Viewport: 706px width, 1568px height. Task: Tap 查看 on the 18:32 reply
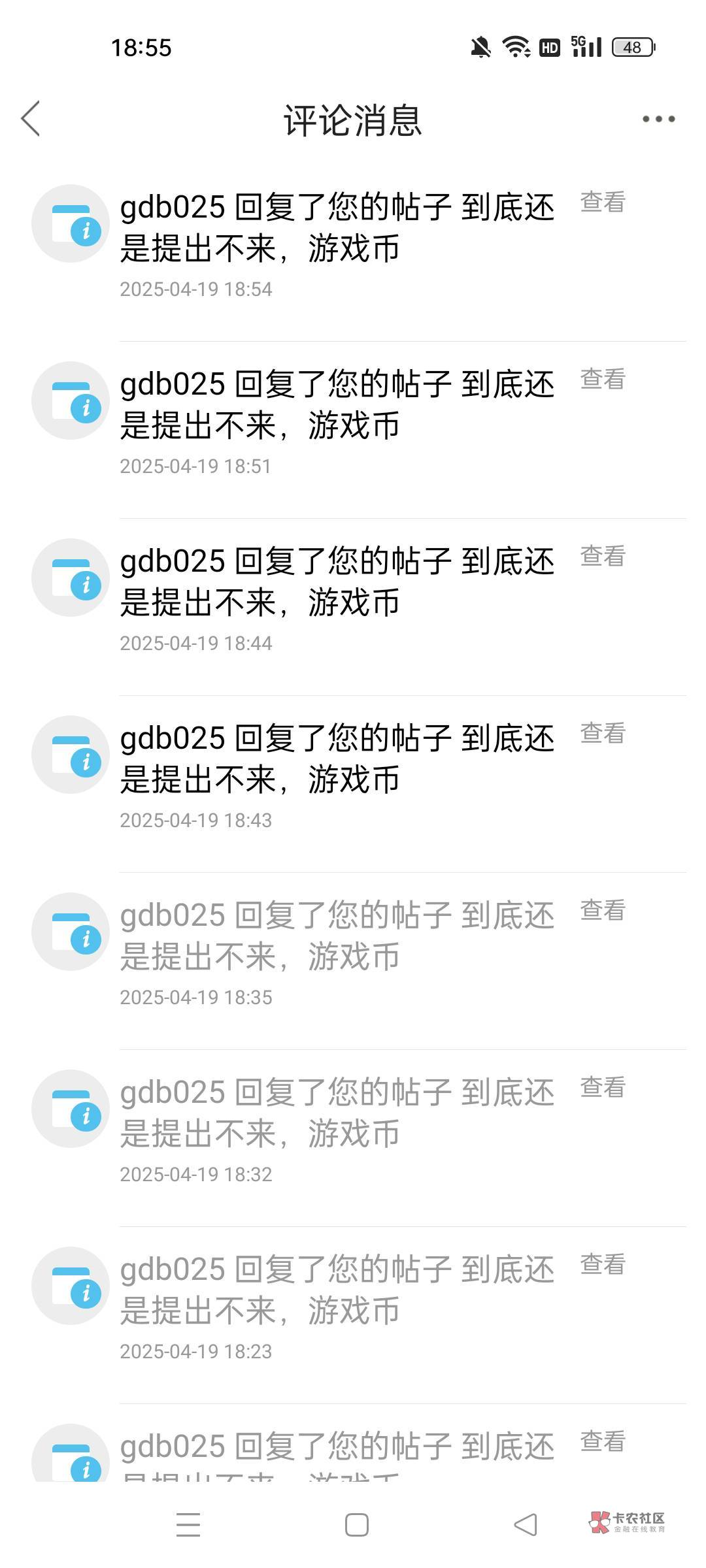(603, 1088)
